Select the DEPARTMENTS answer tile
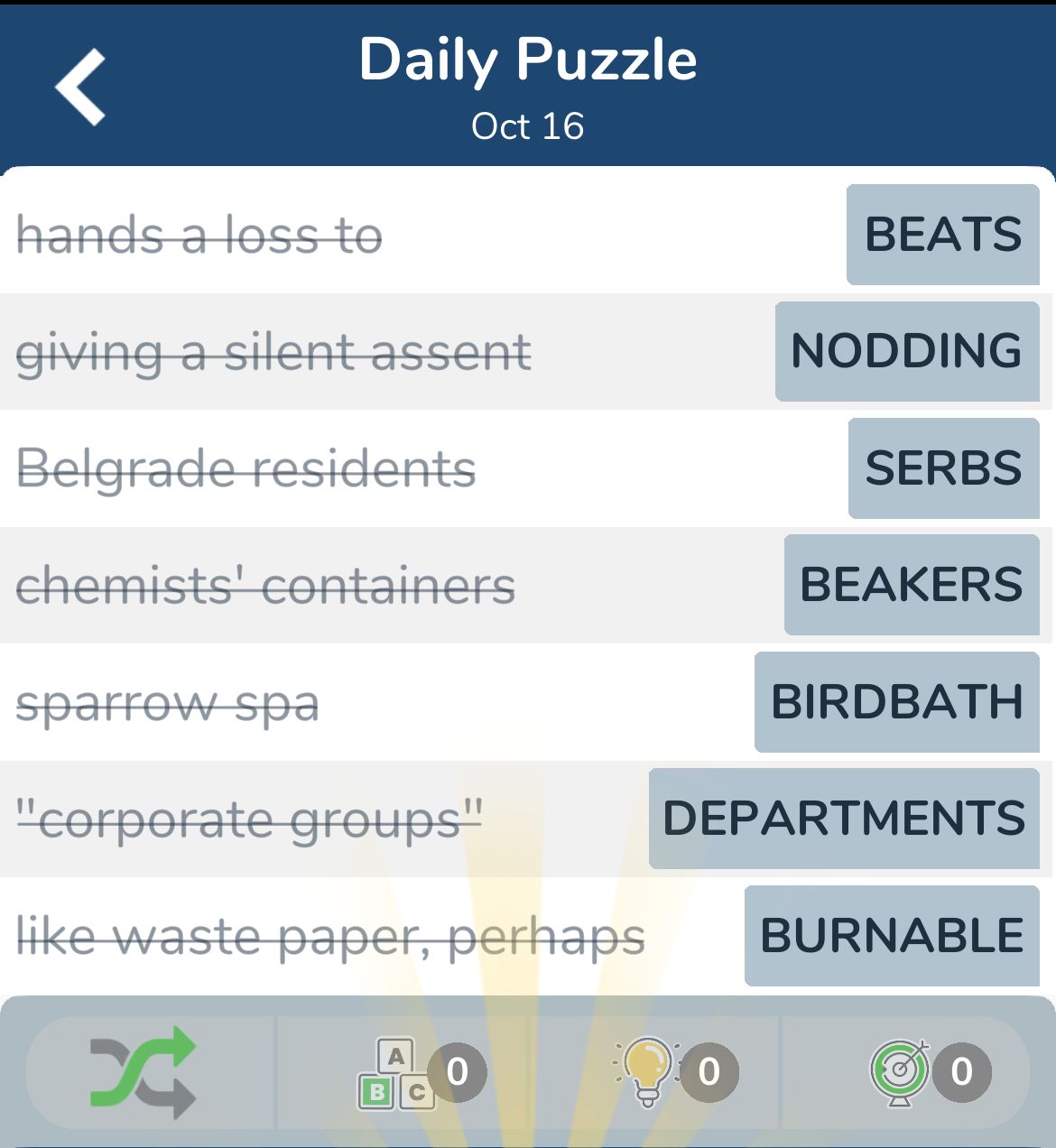The width and height of the screenshot is (1056, 1148). click(844, 819)
